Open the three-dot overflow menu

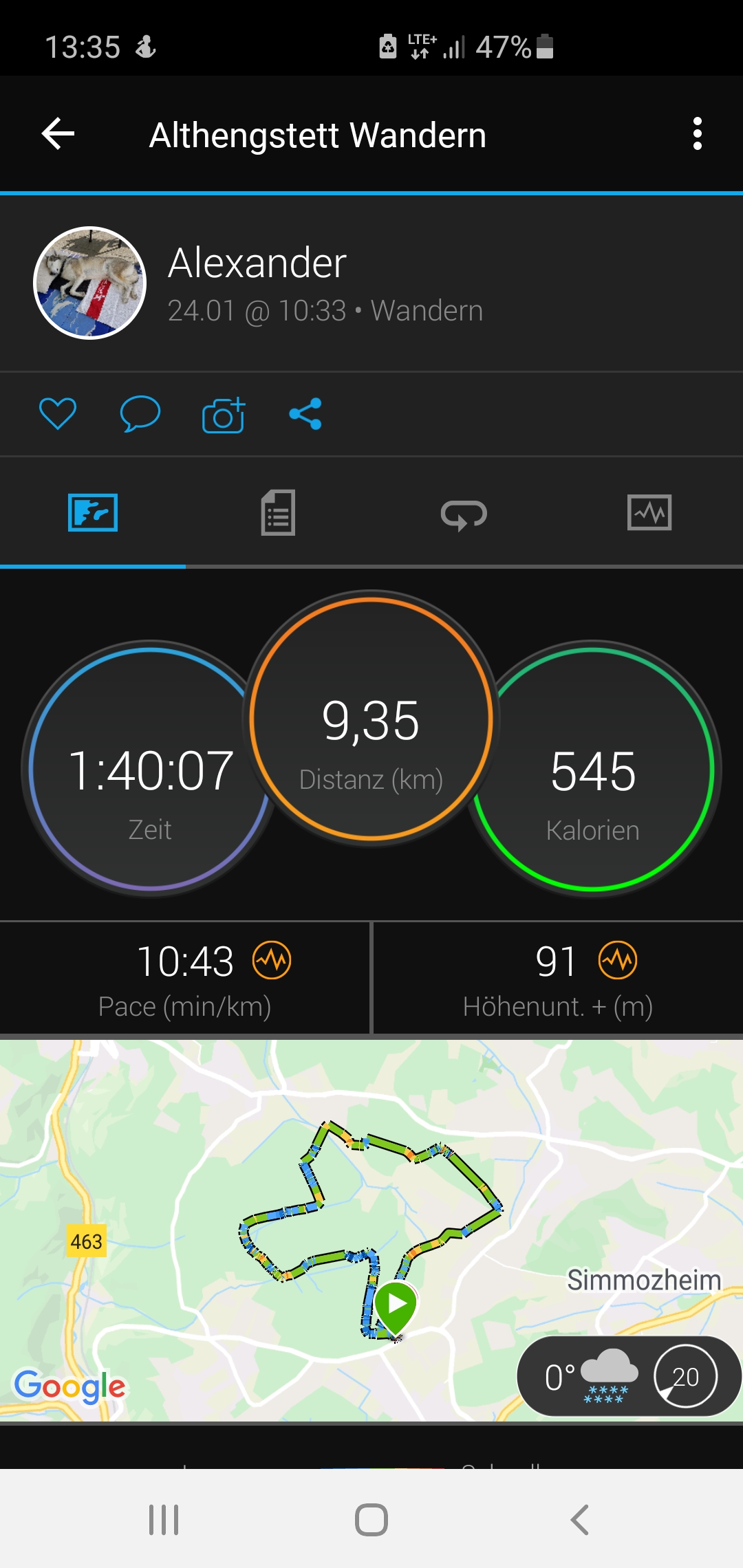click(x=697, y=133)
